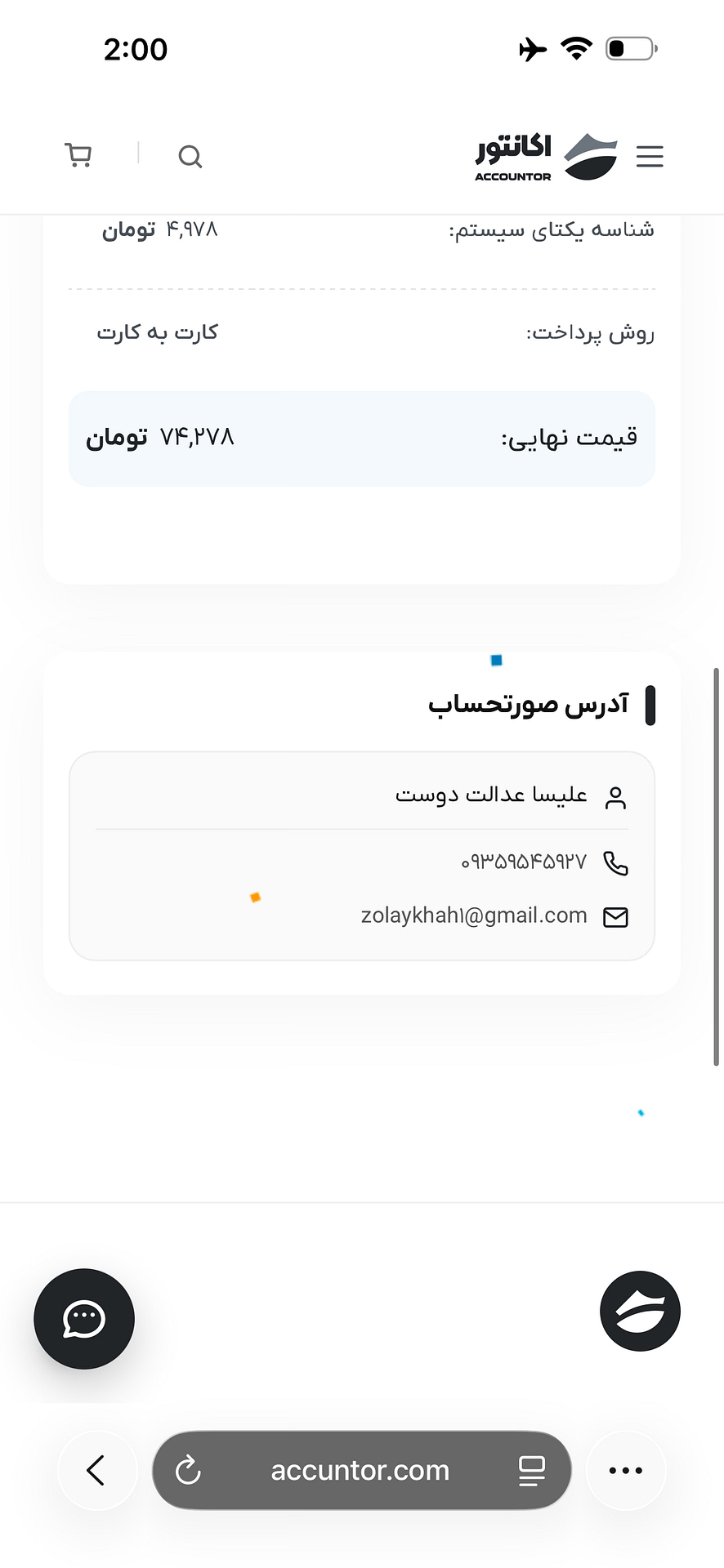Tap the floating Accountor round button

pos(640,1311)
